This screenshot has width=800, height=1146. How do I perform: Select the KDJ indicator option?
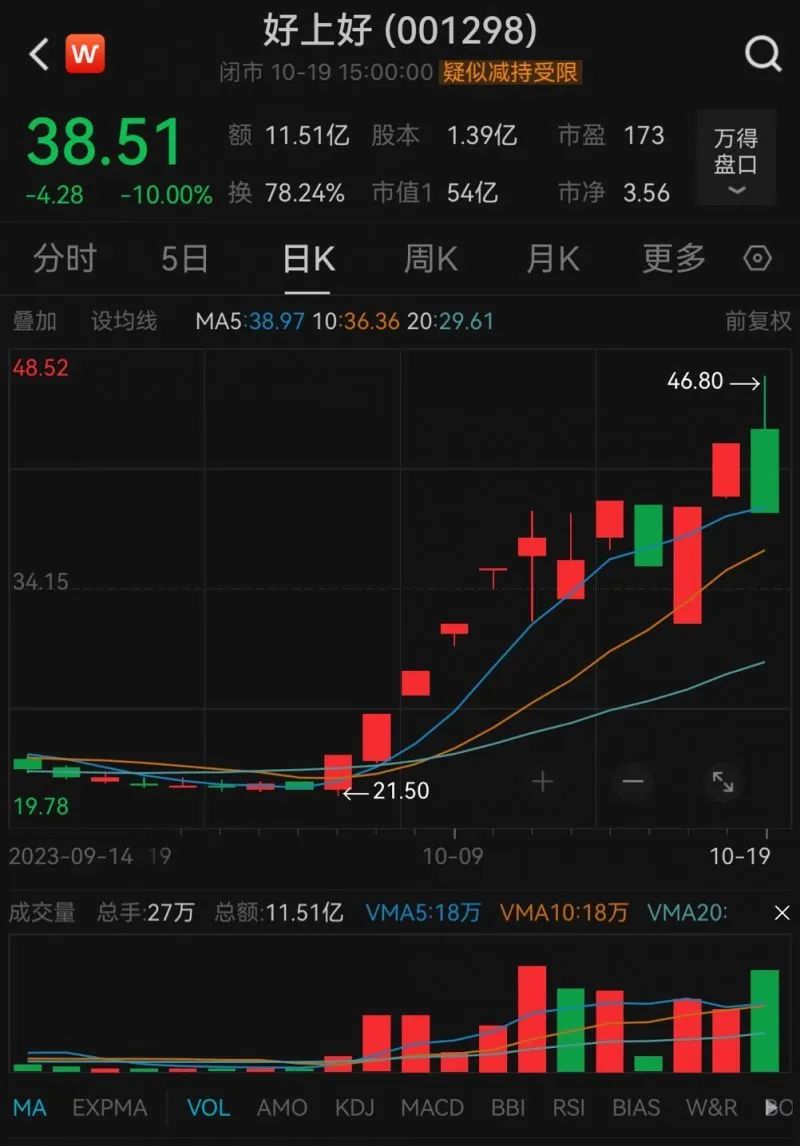pos(355,1108)
